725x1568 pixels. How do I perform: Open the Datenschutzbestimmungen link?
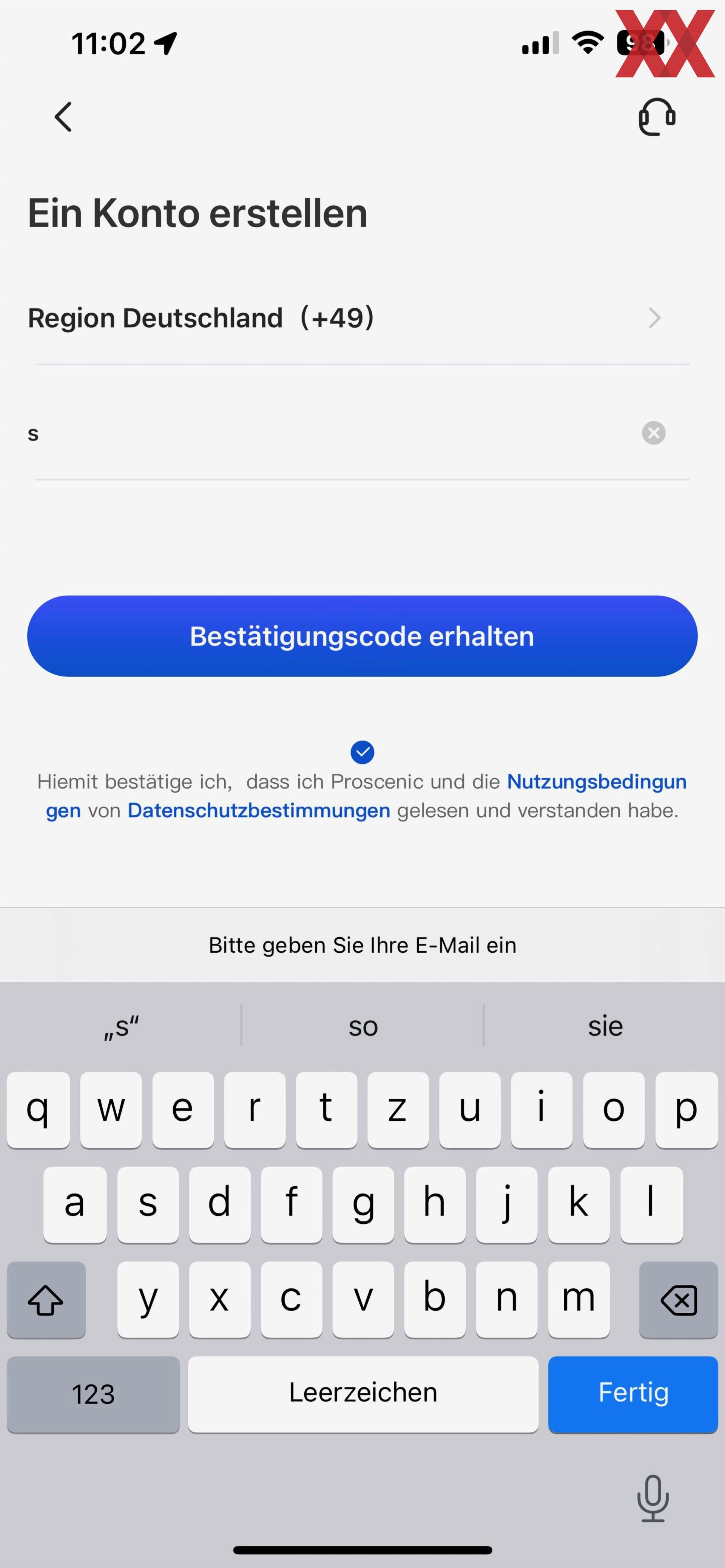[259, 811]
